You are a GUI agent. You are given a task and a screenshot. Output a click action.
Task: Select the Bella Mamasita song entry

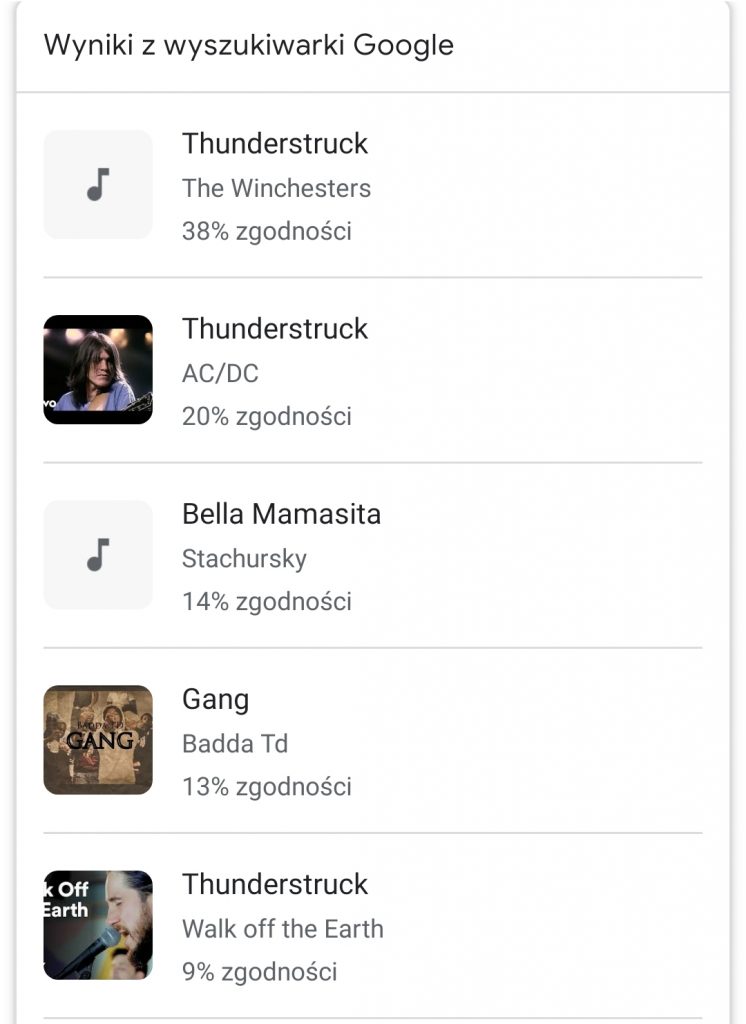(x=282, y=514)
